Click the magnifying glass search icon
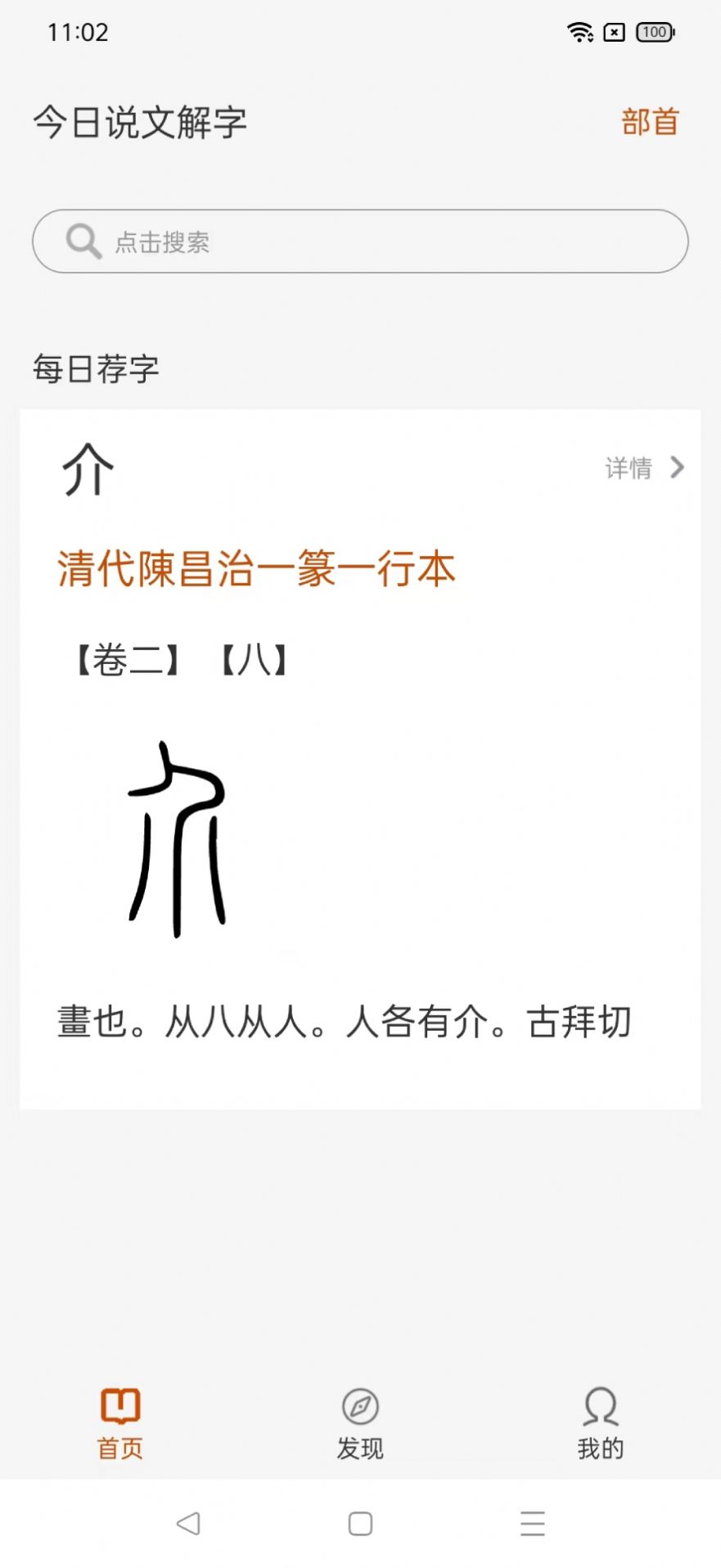 (83, 240)
